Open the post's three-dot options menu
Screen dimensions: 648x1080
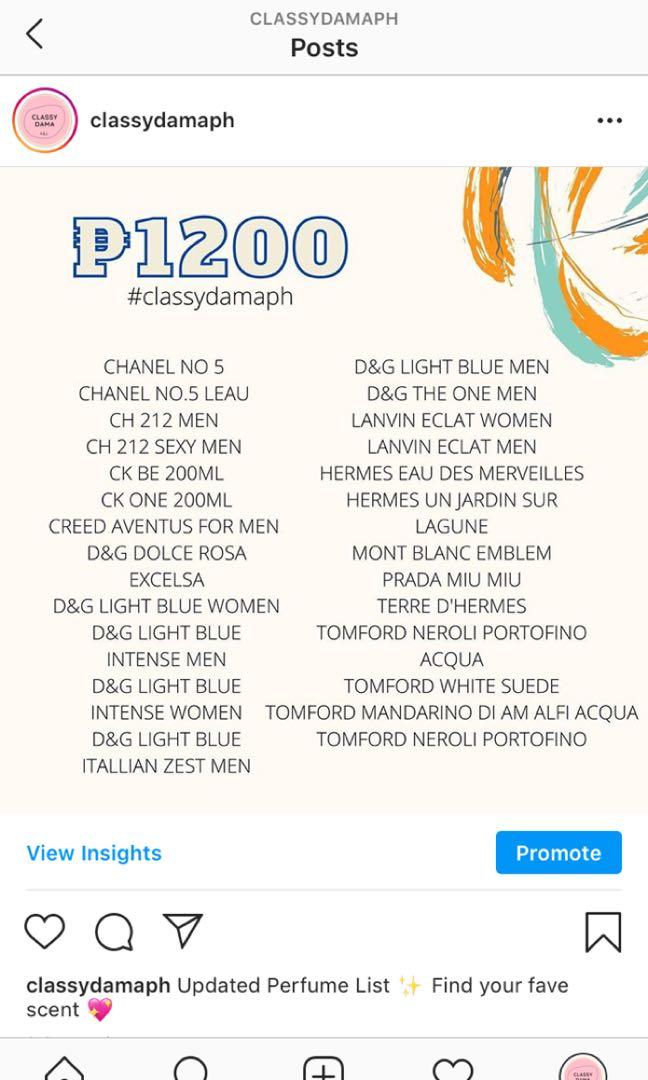tap(609, 120)
